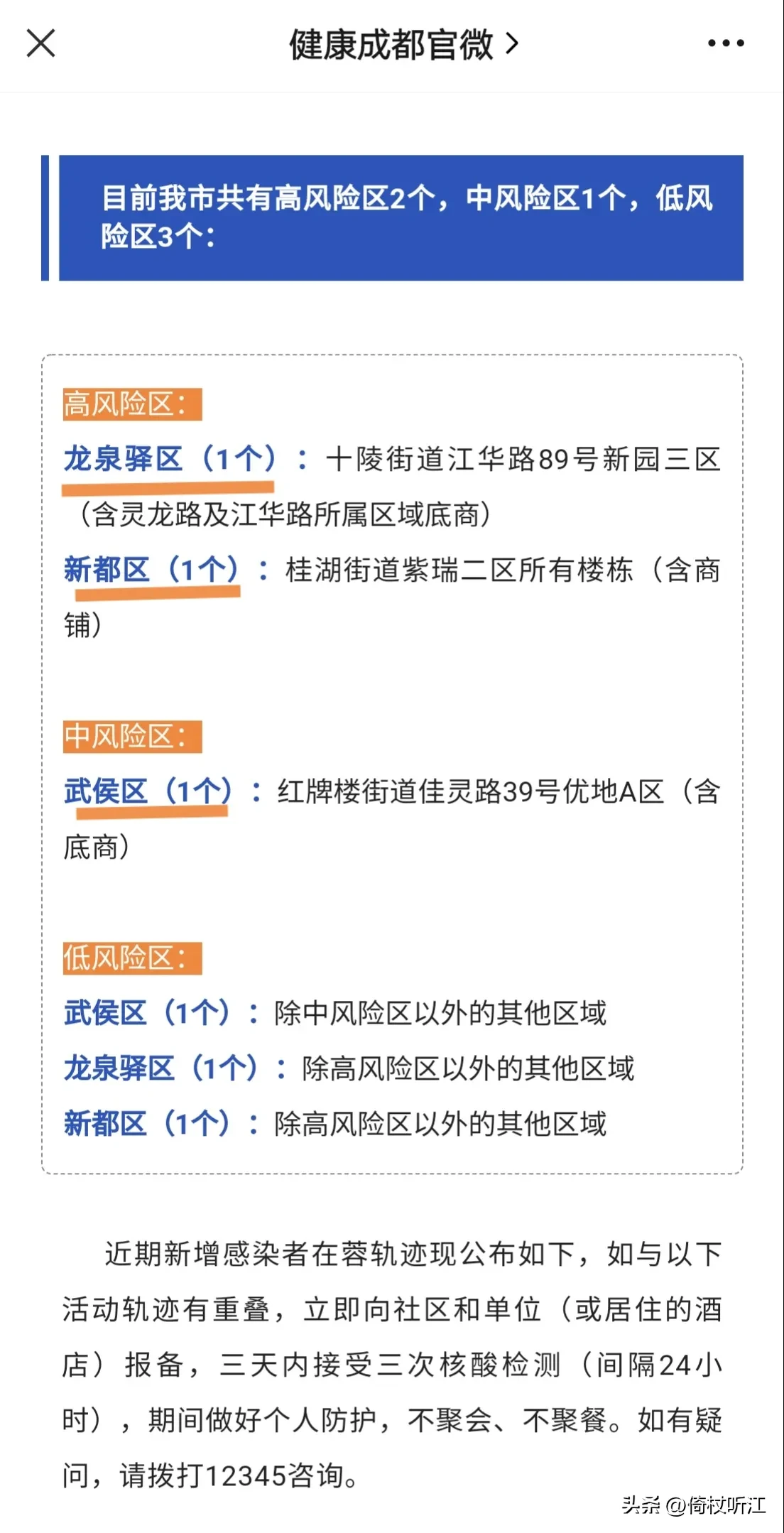
Task: Close the article with the X button
Action: [40, 43]
